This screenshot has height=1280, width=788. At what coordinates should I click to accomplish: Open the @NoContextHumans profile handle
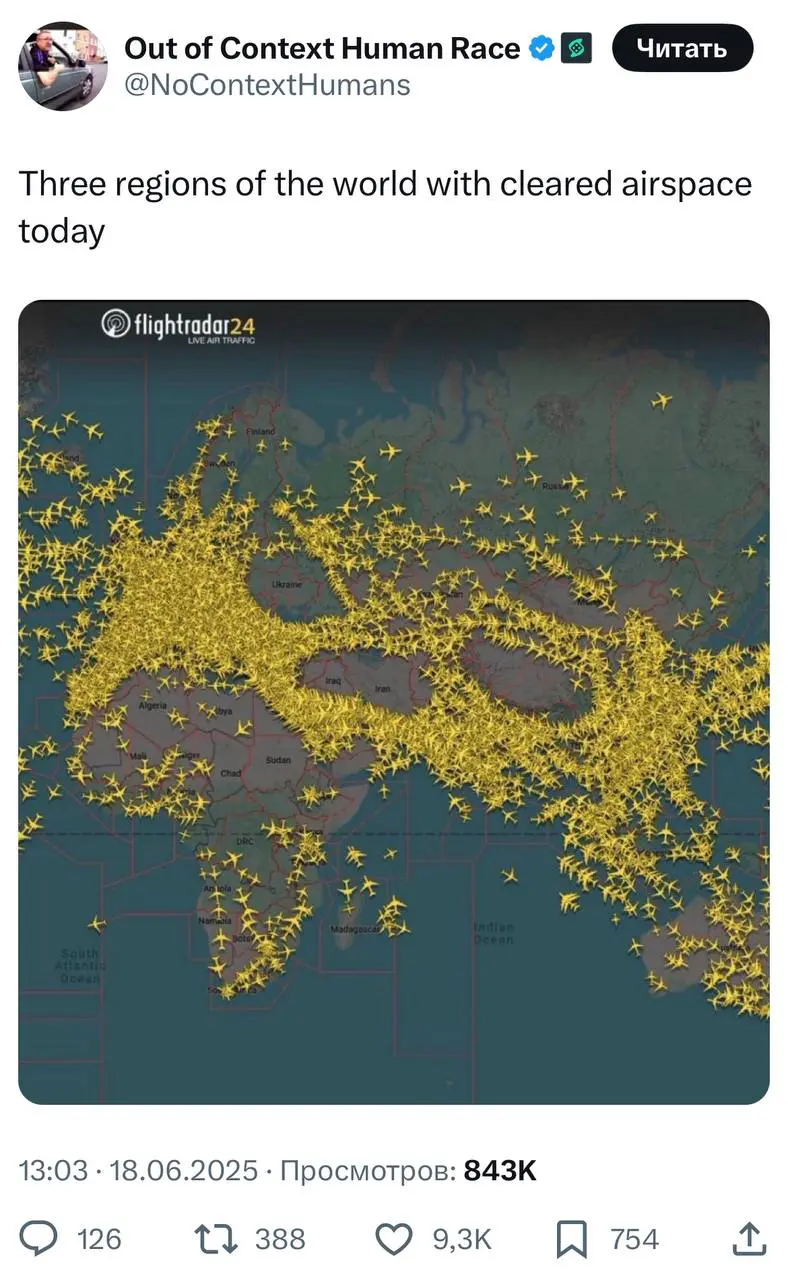point(267,85)
